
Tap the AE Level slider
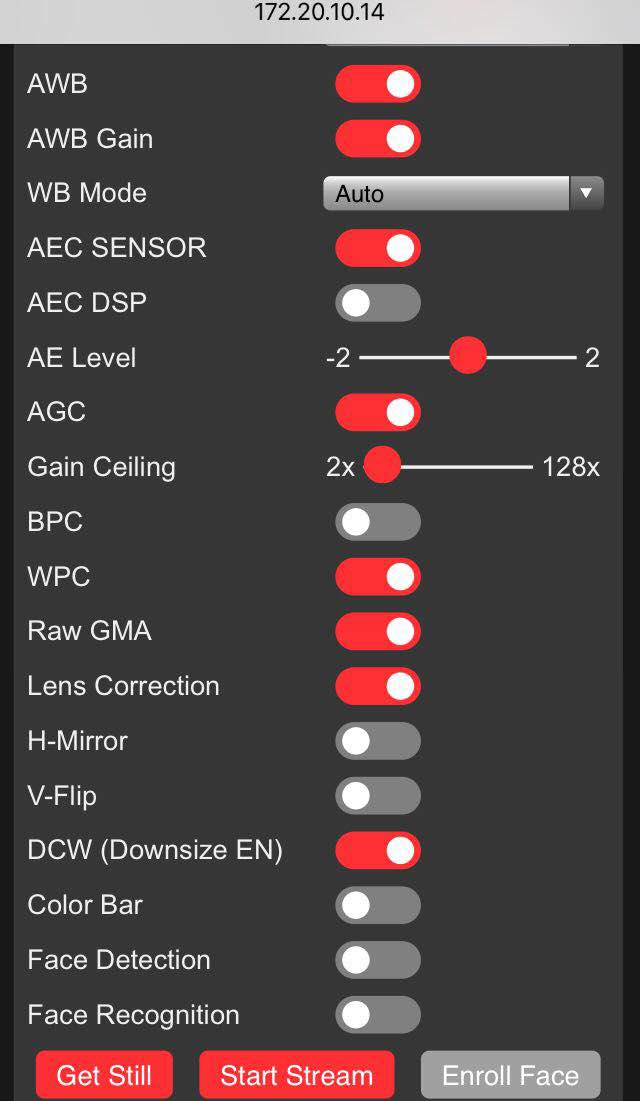467,356
